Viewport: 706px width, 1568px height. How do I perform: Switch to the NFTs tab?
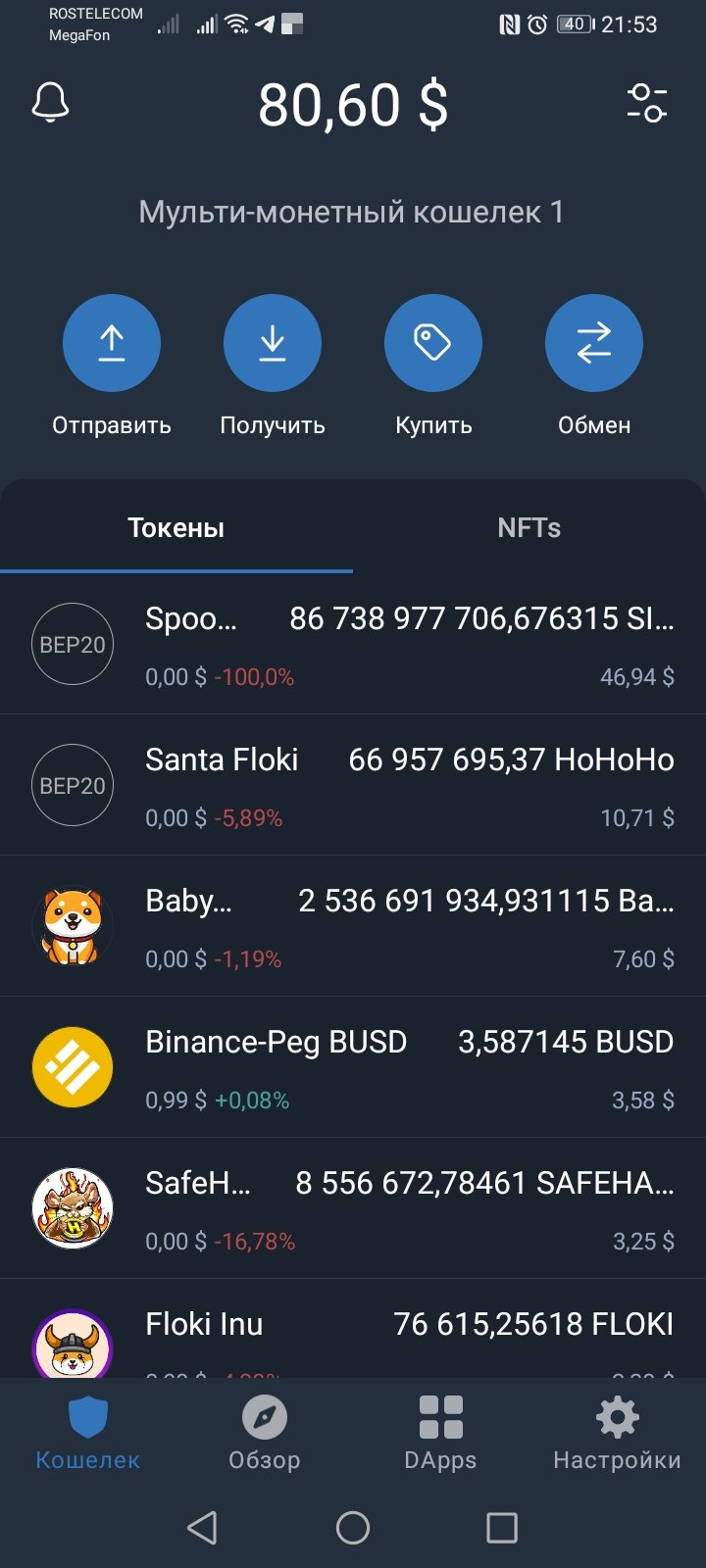click(x=529, y=527)
